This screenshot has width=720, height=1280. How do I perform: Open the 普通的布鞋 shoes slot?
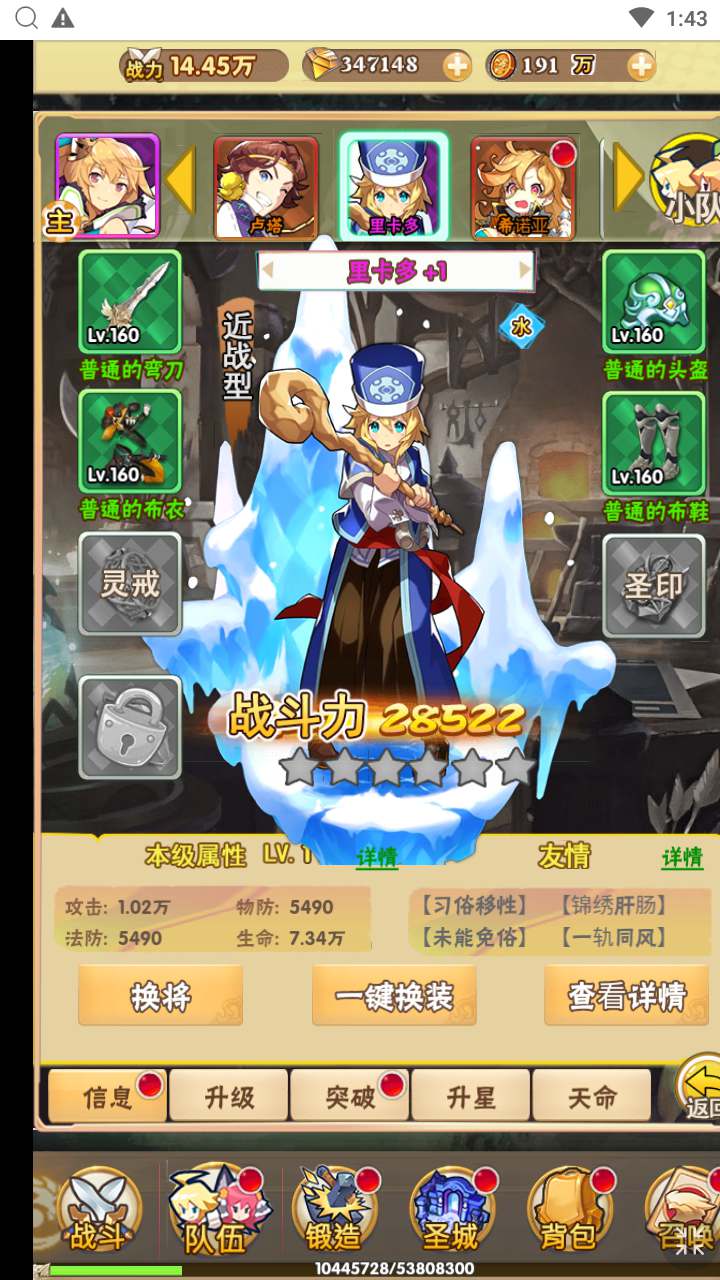[x=653, y=443]
